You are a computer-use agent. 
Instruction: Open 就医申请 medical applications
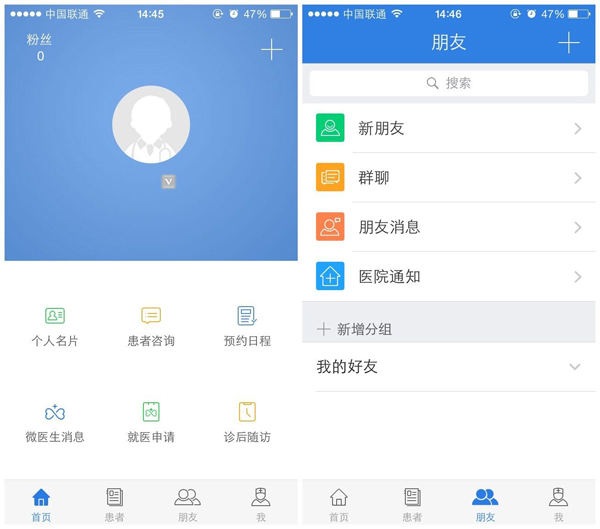pos(151,422)
